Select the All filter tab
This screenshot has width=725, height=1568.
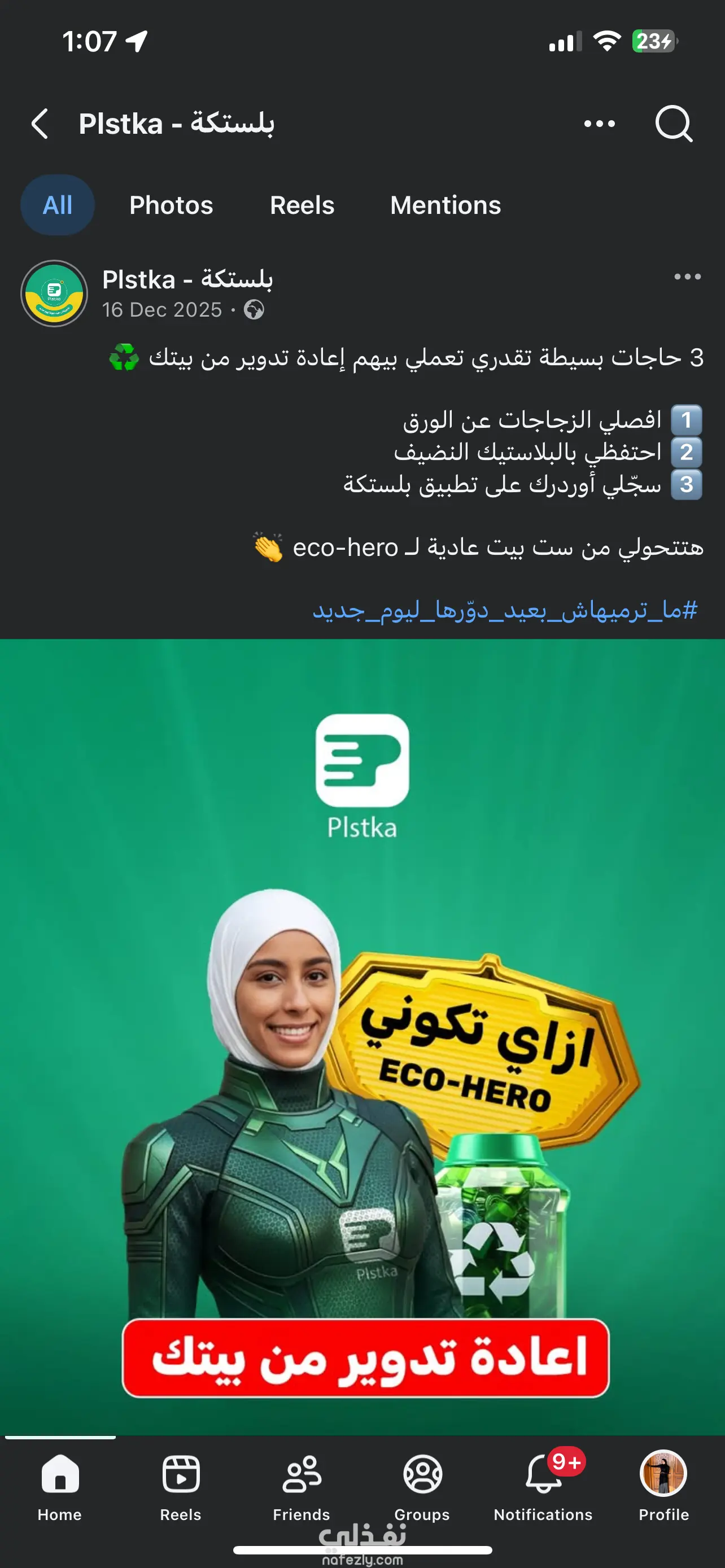58,205
